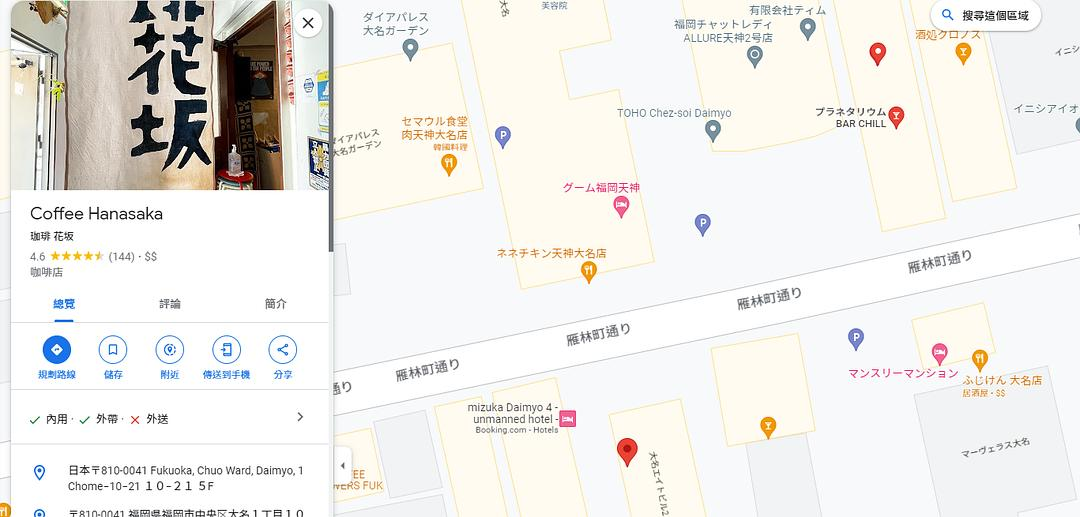The width and height of the screenshot is (1080, 517).
Task: Select プラネタリウム BAR CHILL marker
Action: tap(896, 117)
